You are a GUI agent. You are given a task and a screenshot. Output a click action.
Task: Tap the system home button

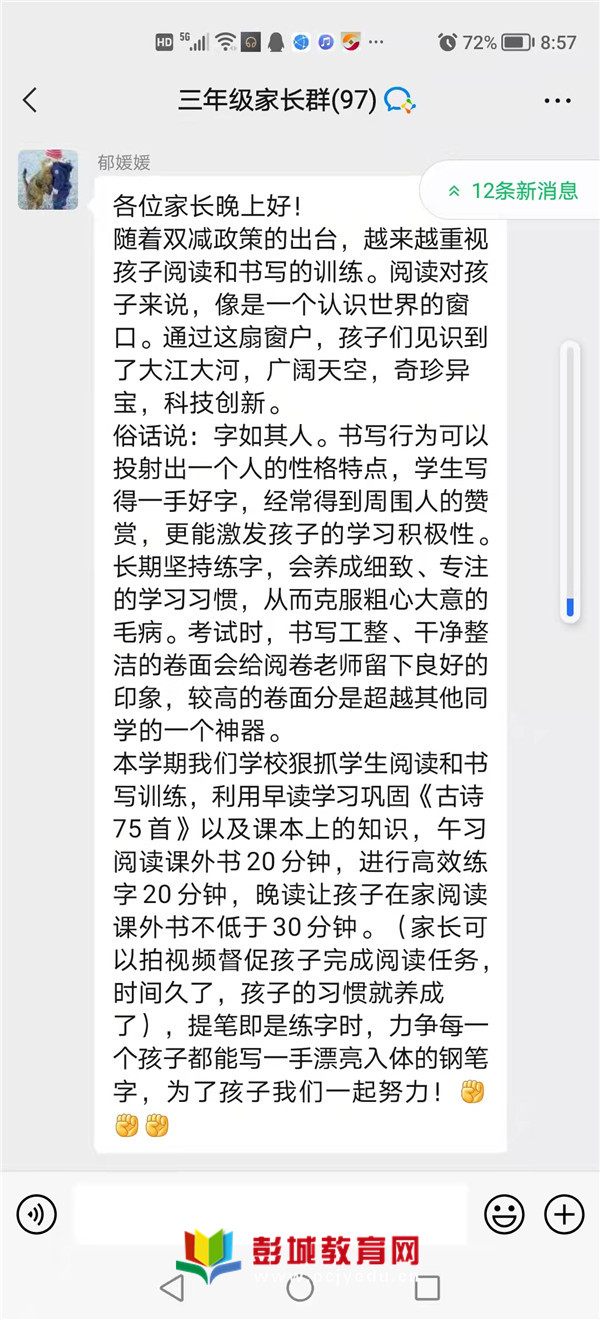300,1287
